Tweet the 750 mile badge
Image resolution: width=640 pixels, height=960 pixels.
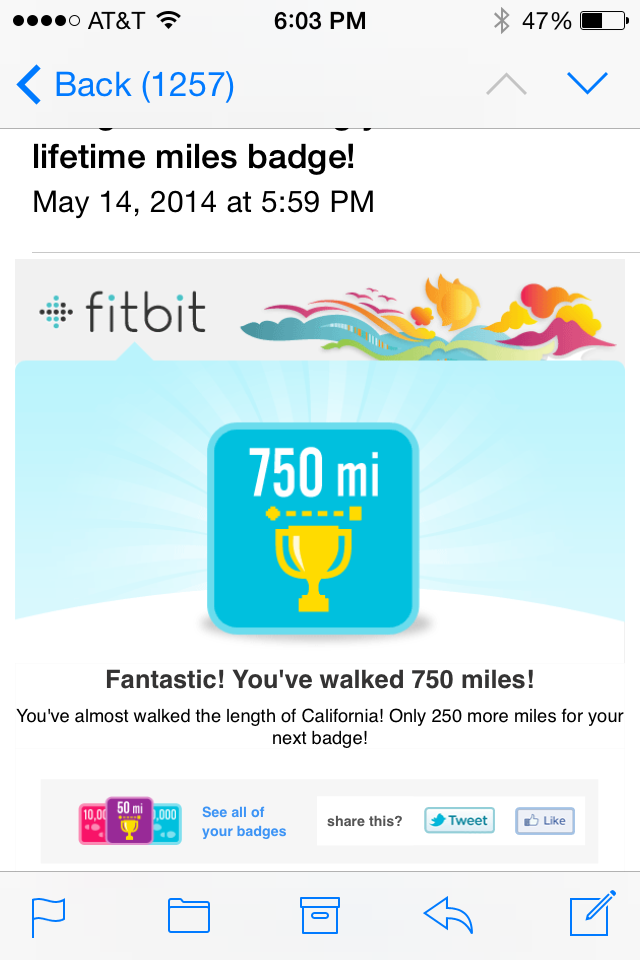(459, 821)
